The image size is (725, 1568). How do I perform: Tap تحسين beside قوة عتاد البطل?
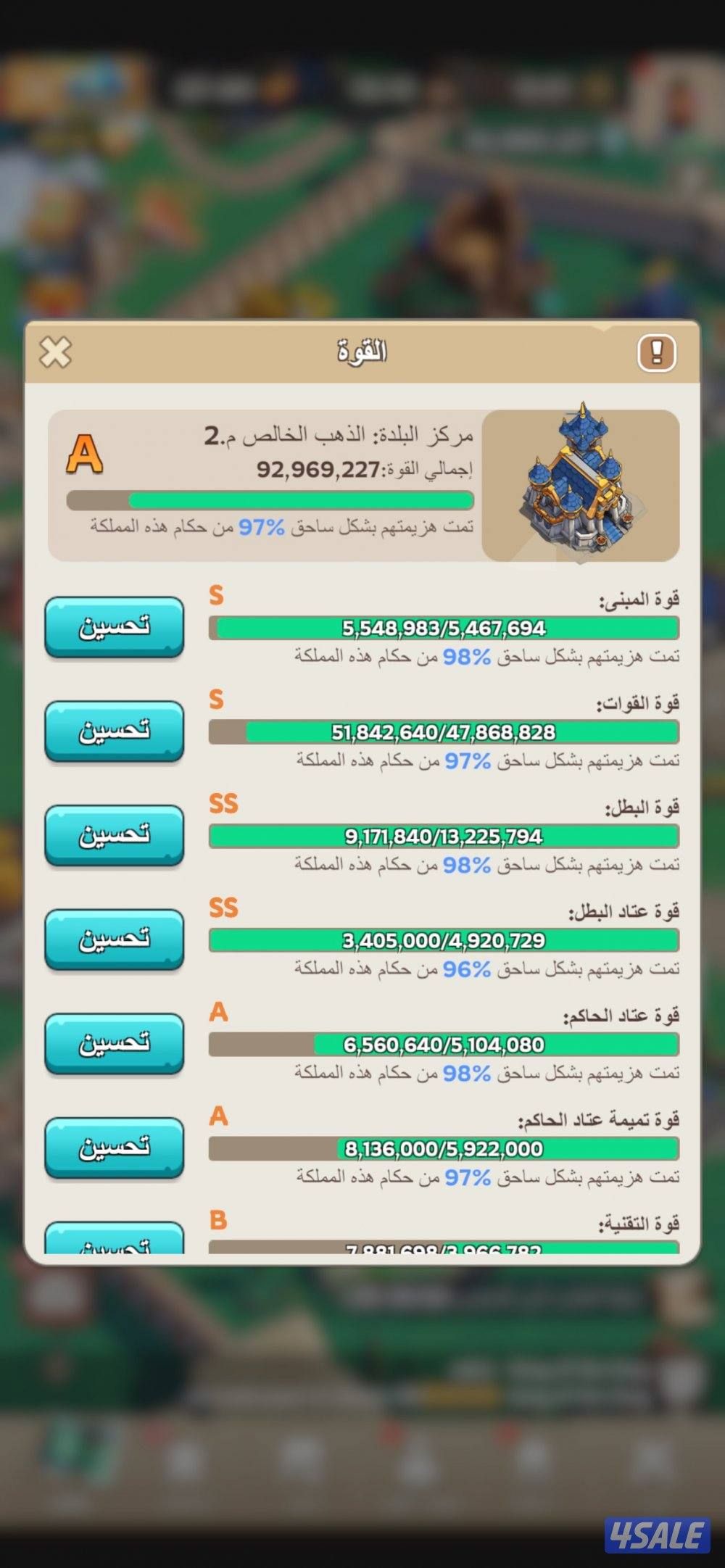(114, 940)
